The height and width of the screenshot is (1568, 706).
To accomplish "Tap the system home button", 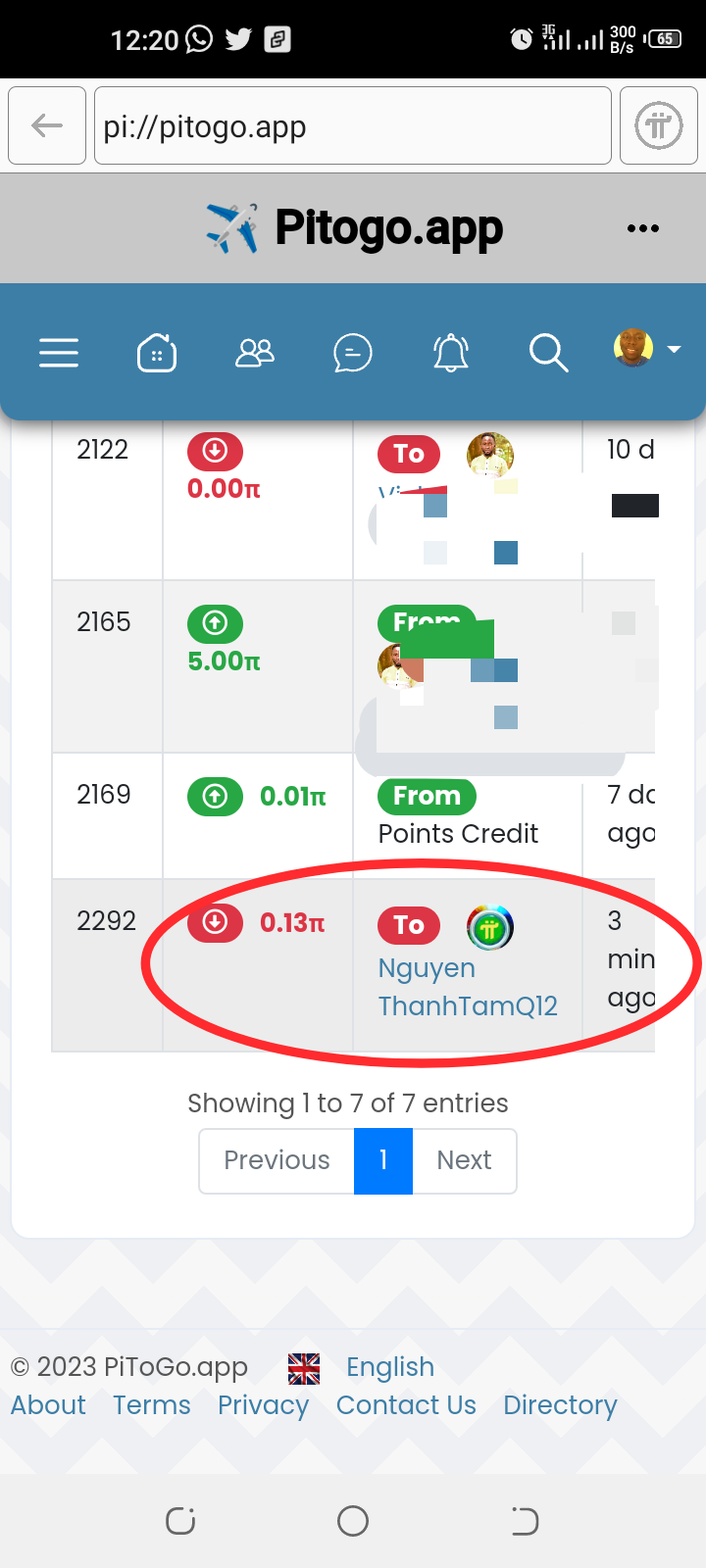I will pos(353,1521).
